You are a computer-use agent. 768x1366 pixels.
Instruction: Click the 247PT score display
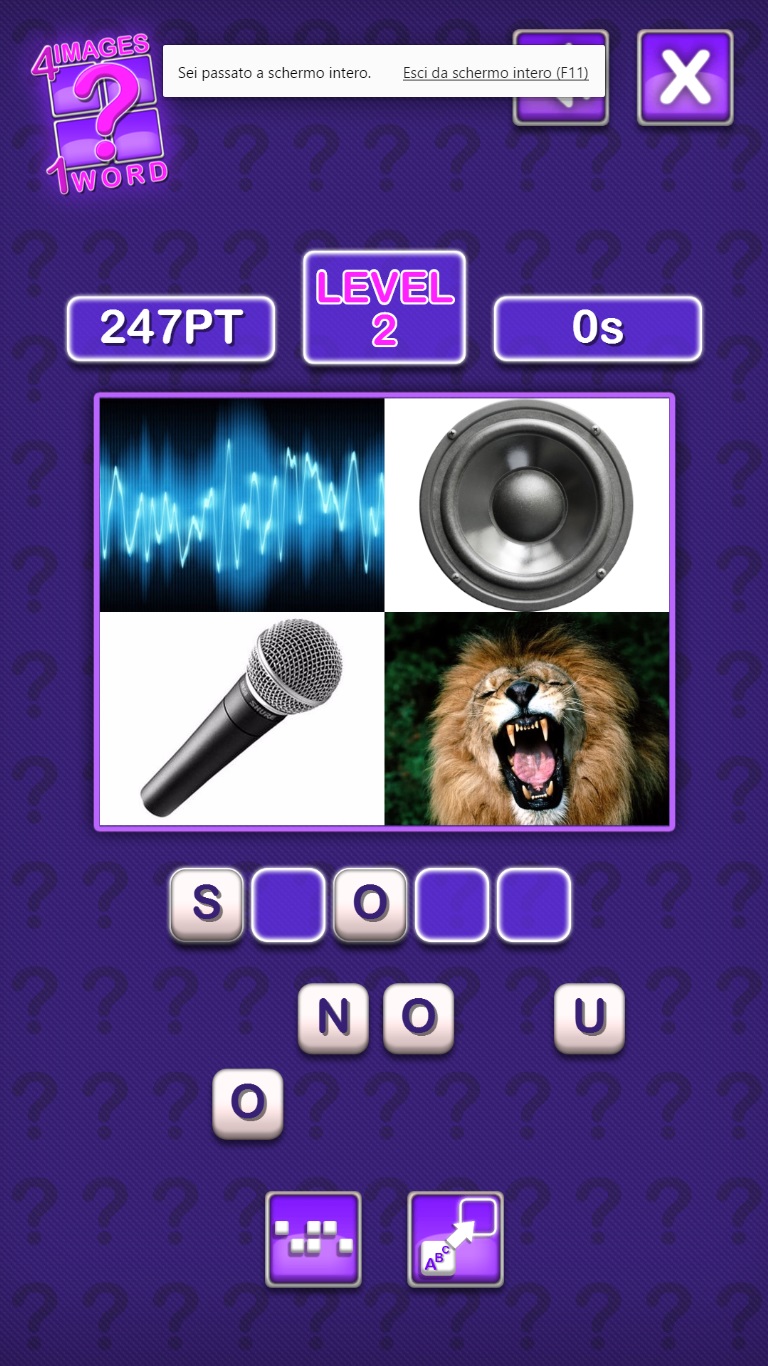(170, 328)
